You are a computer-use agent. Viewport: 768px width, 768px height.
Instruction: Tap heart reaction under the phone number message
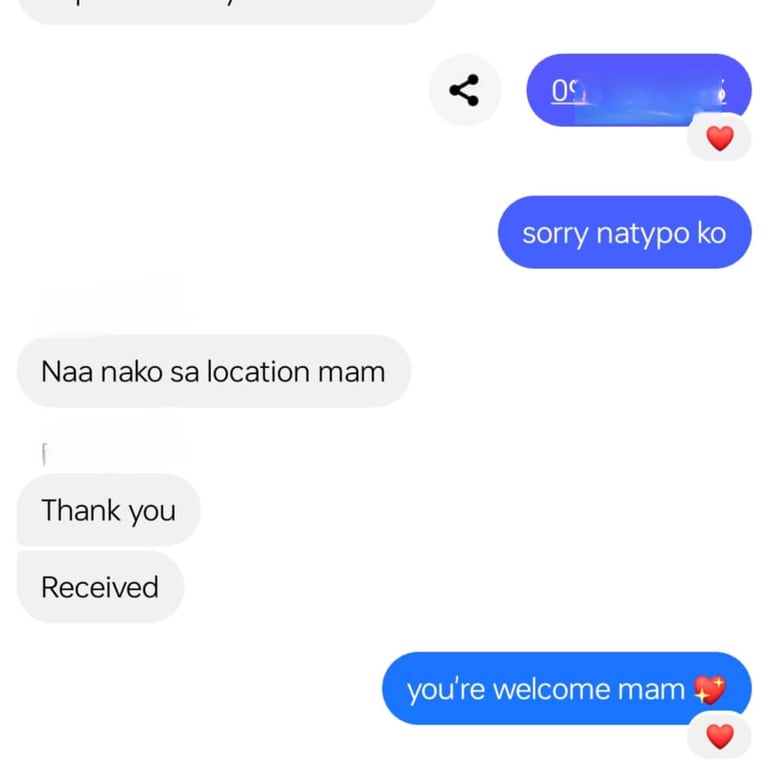pyautogui.click(x=719, y=138)
